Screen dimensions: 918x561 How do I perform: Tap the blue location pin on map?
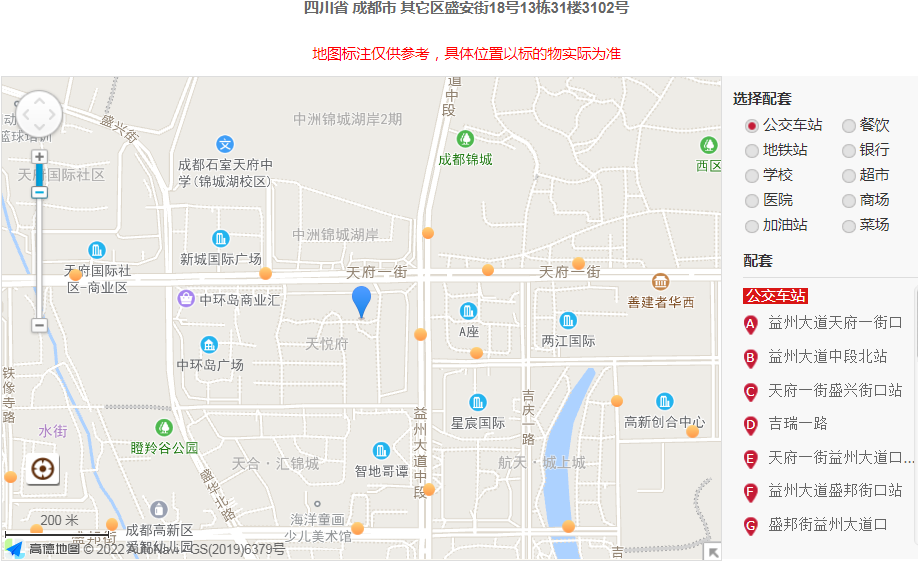coord(361,300)
